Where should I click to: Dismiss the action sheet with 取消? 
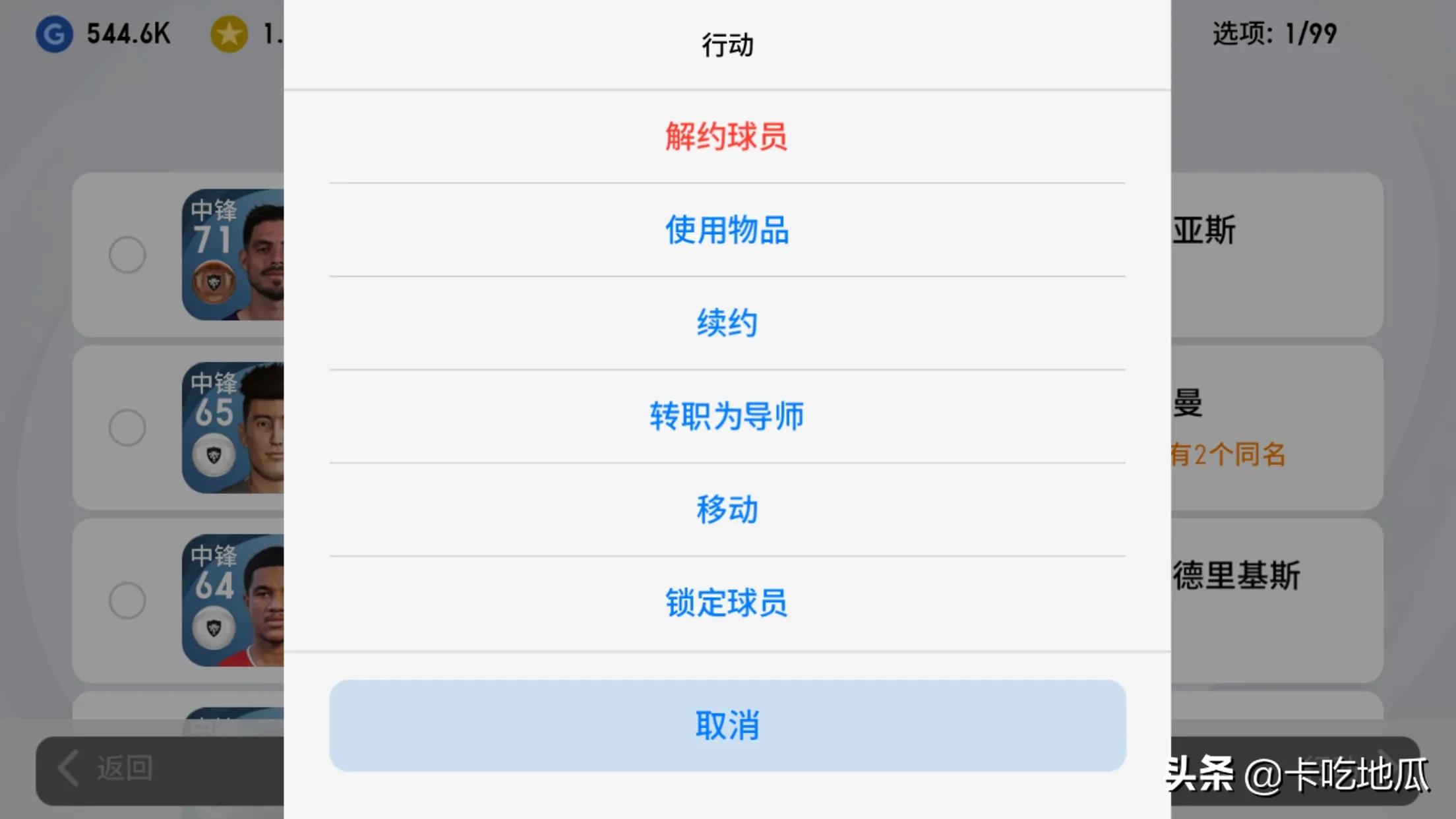[x=727, y=725]
